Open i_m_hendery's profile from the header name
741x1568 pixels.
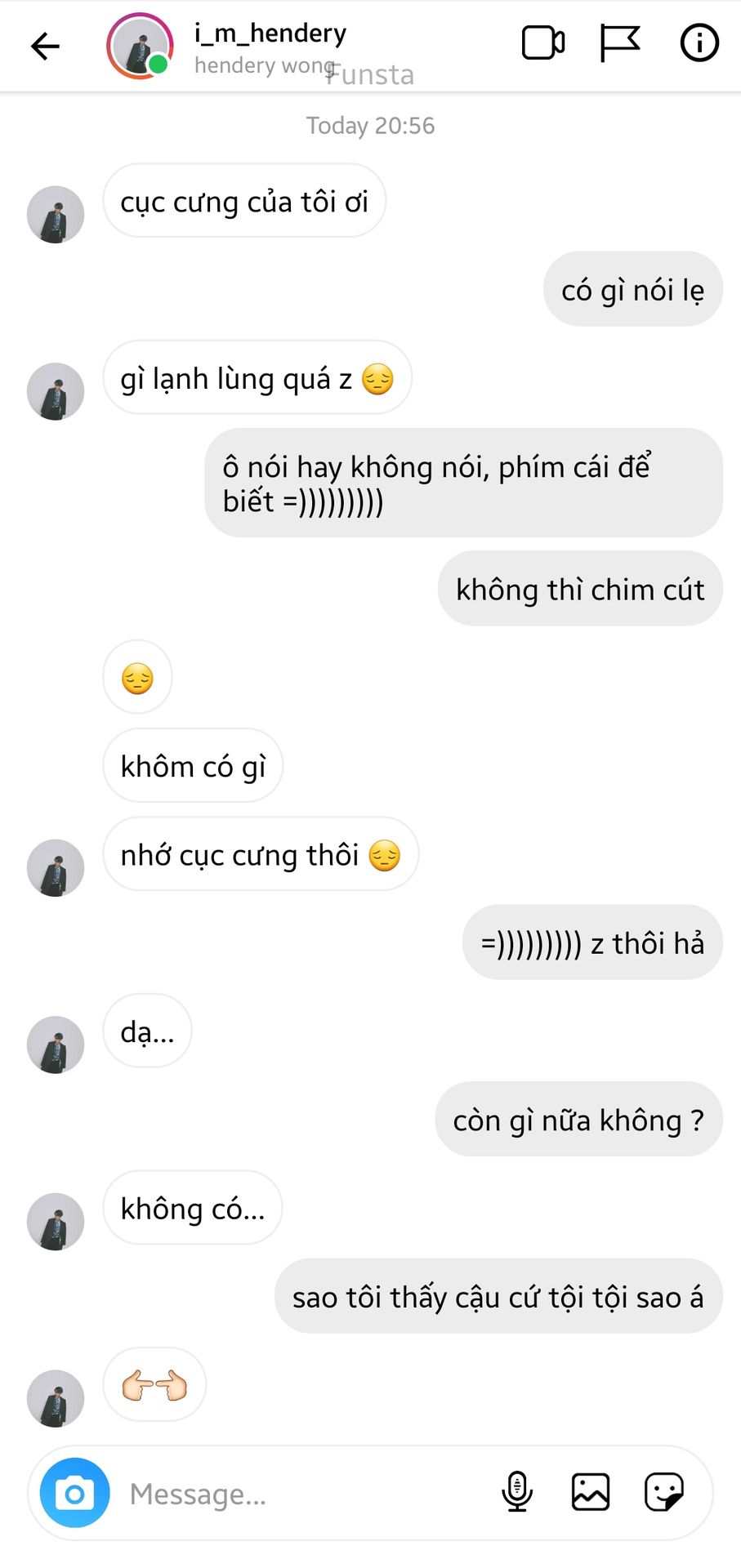(x=270, y=33)
